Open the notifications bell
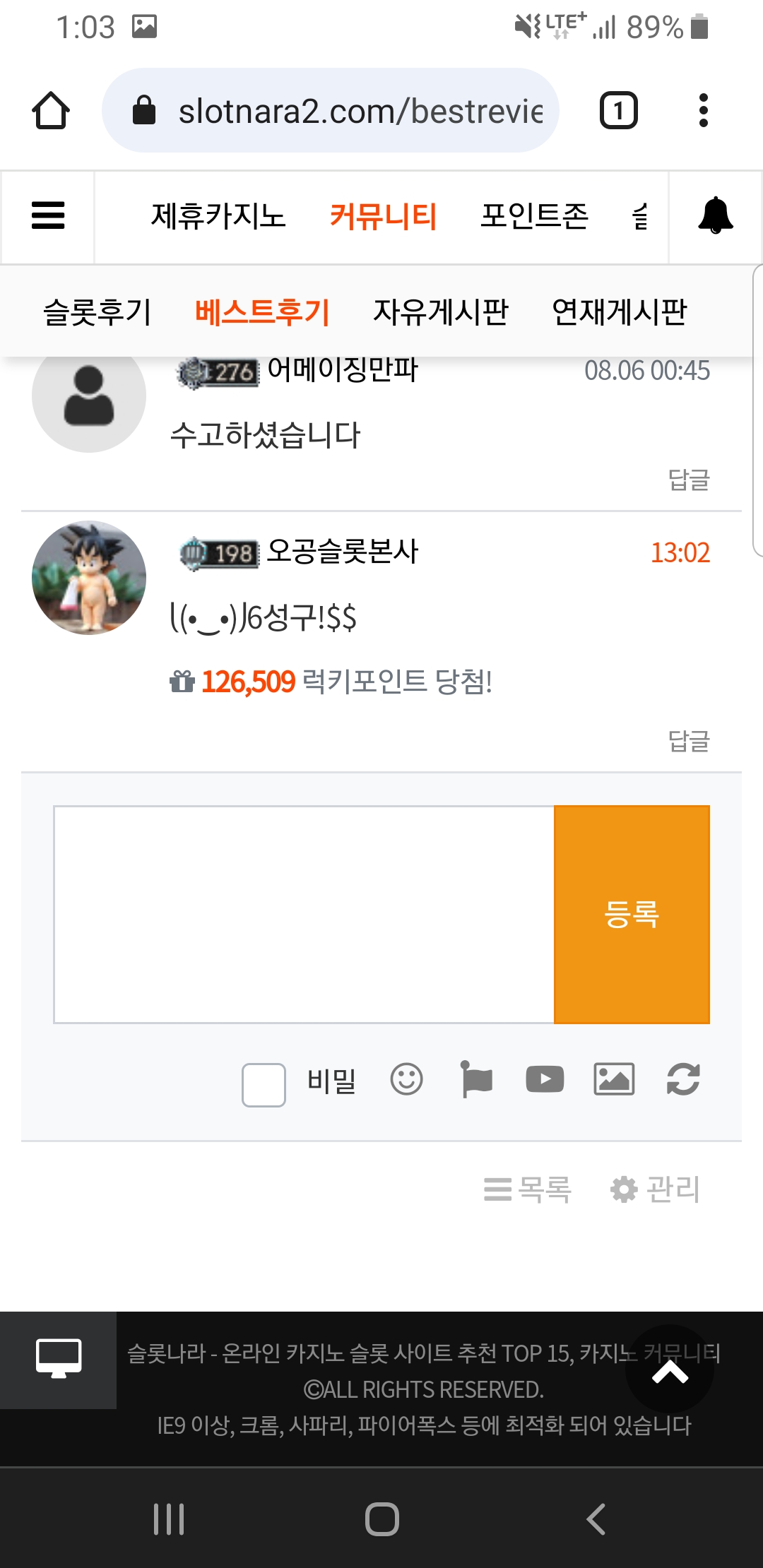The image size is (763, 1568). [x=715, y=216]
